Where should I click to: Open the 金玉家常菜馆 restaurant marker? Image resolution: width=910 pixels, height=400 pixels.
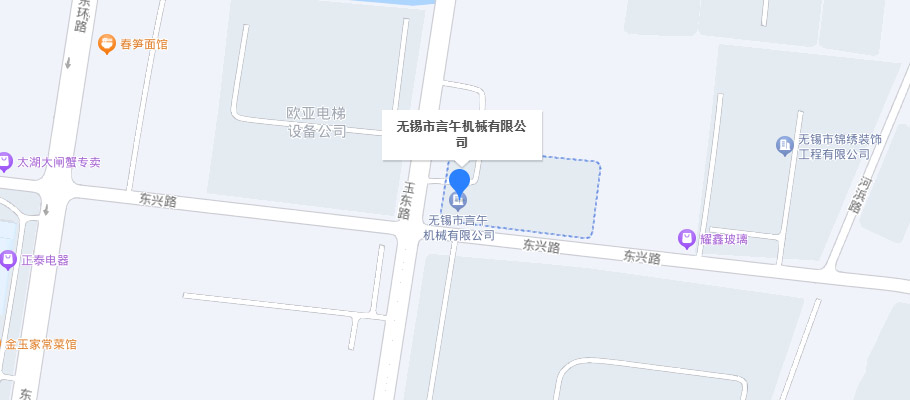pos(6,343)
